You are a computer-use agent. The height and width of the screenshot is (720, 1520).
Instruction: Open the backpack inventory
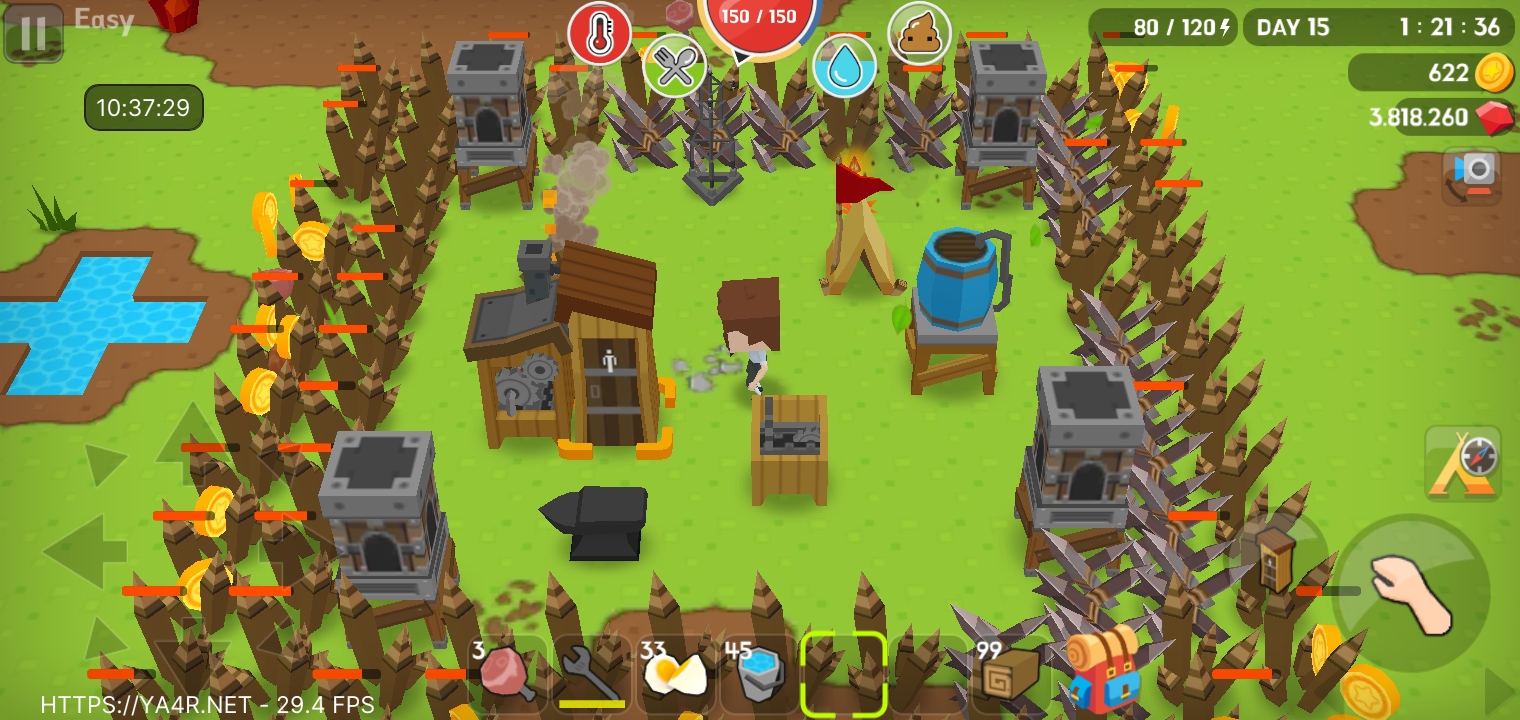pos(1103,667)
